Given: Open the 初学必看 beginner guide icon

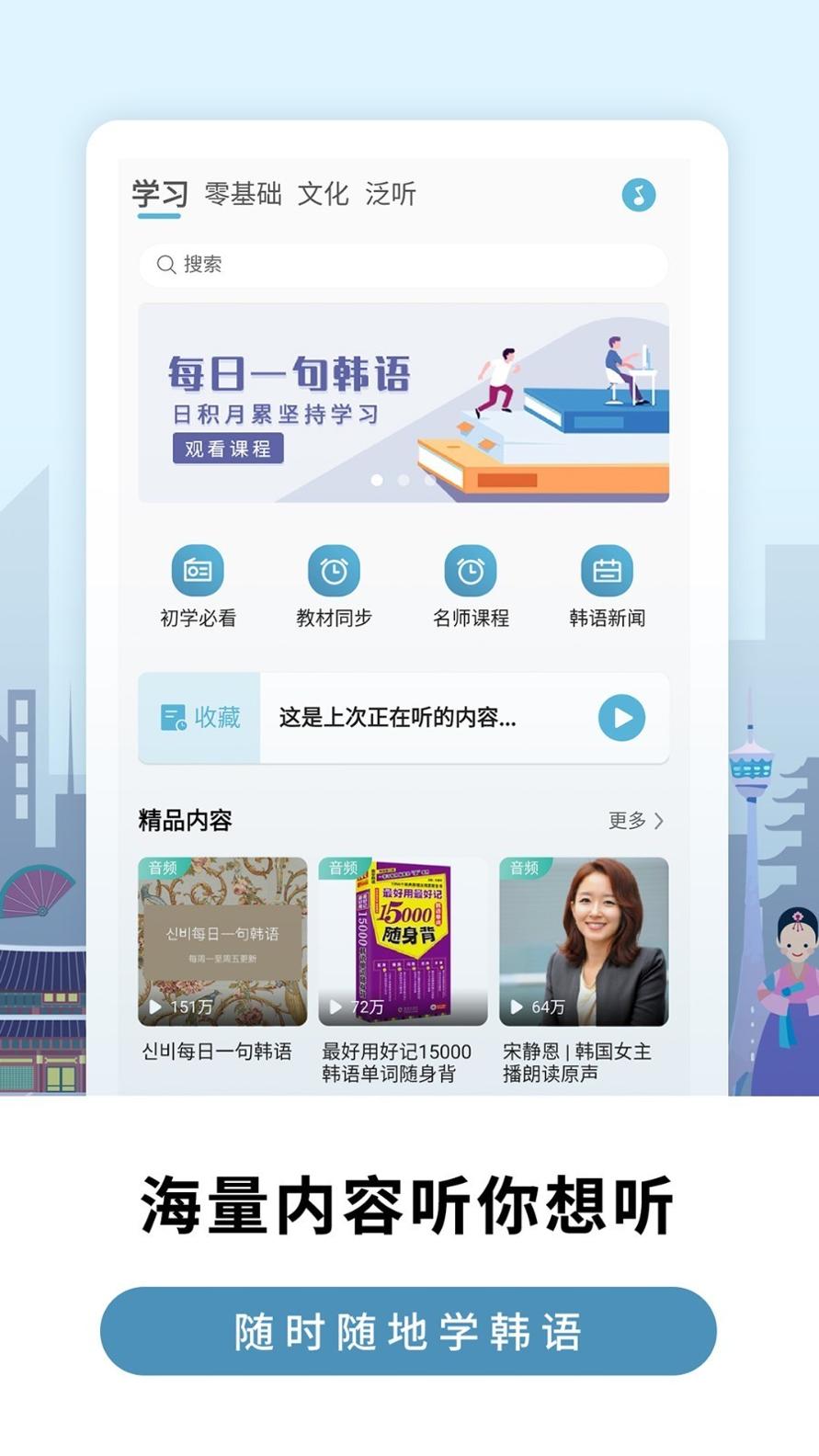Looking at the screenshot, I should pos(198,570).
